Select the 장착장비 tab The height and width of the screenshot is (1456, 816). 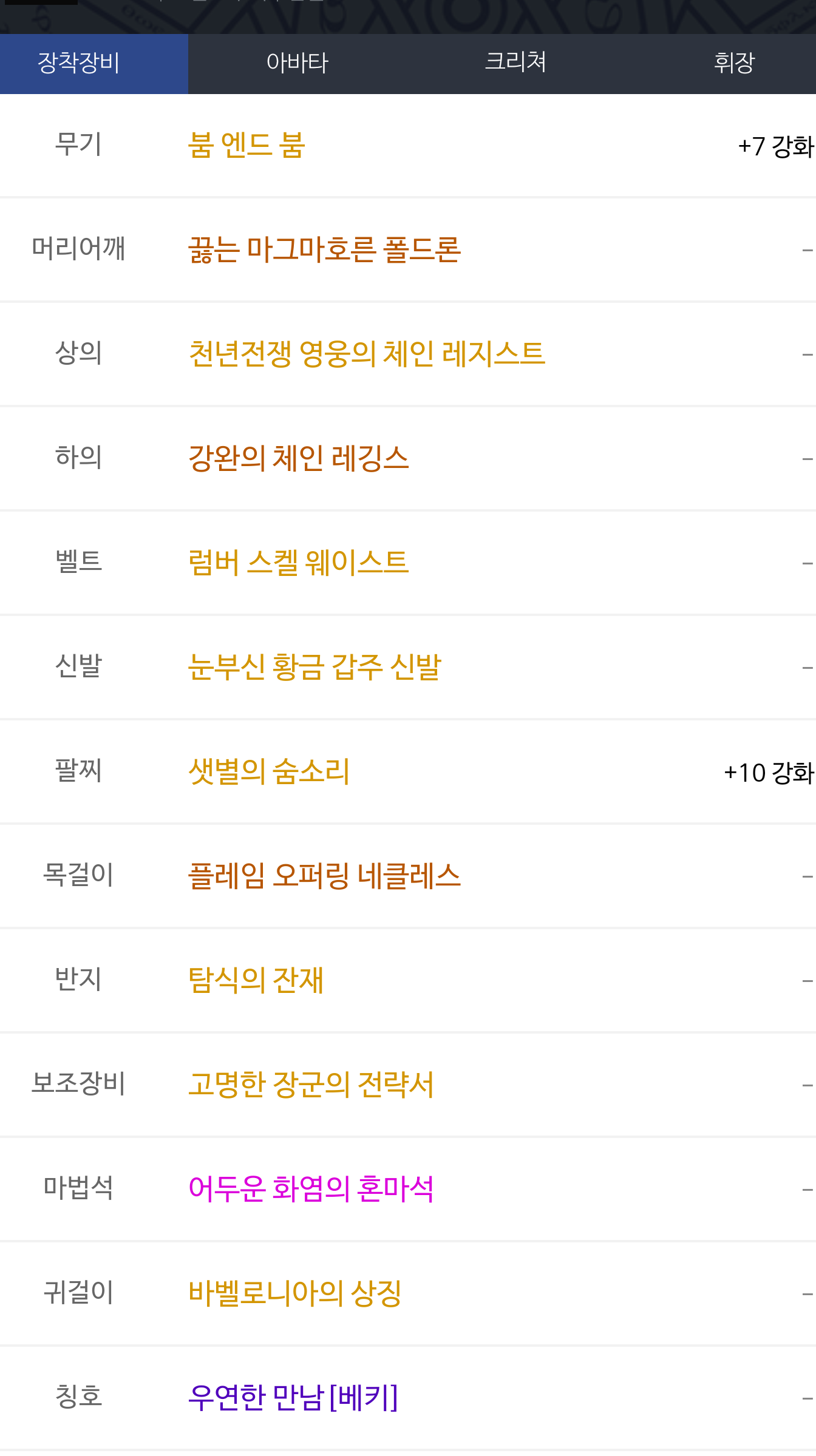tap(79, 63)
